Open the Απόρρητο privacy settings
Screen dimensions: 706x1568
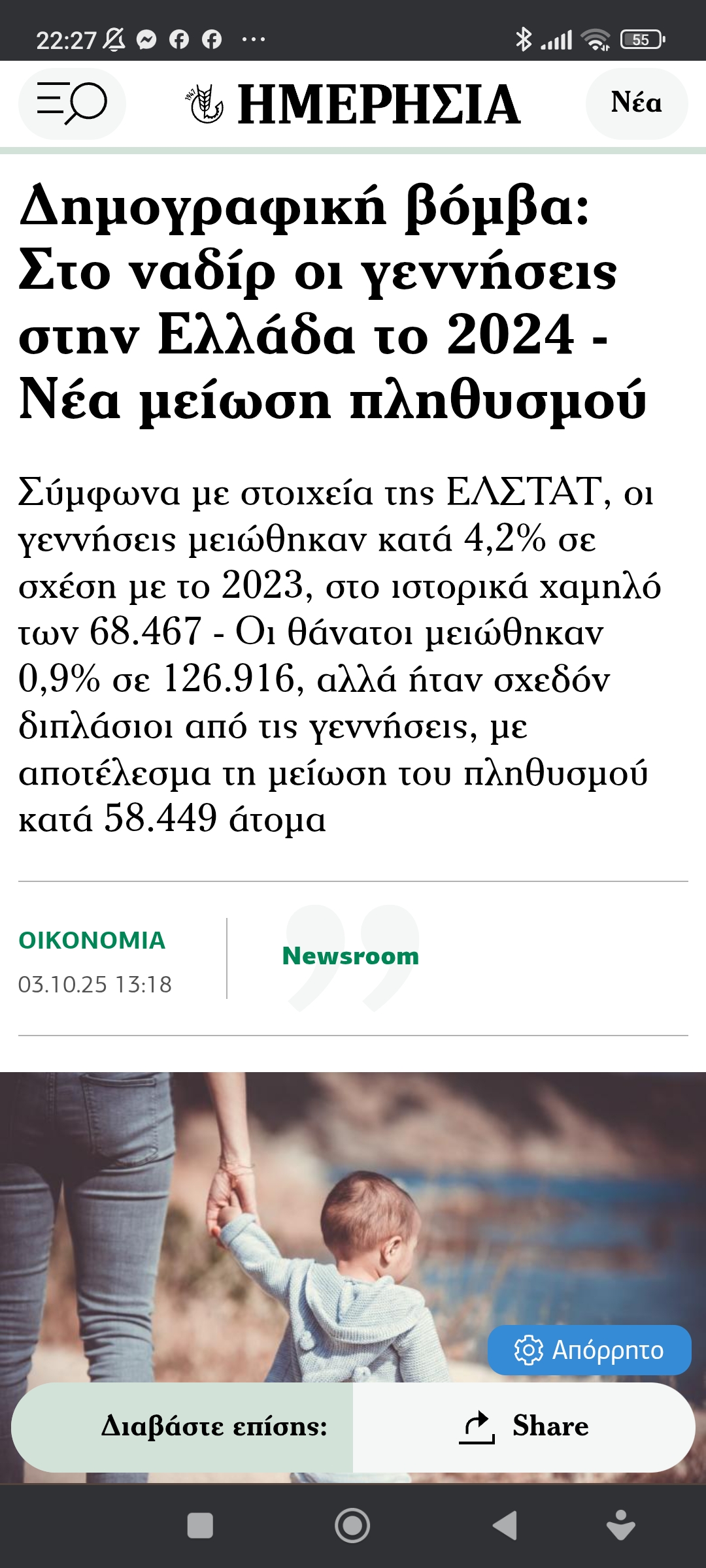coord(589,1350)
